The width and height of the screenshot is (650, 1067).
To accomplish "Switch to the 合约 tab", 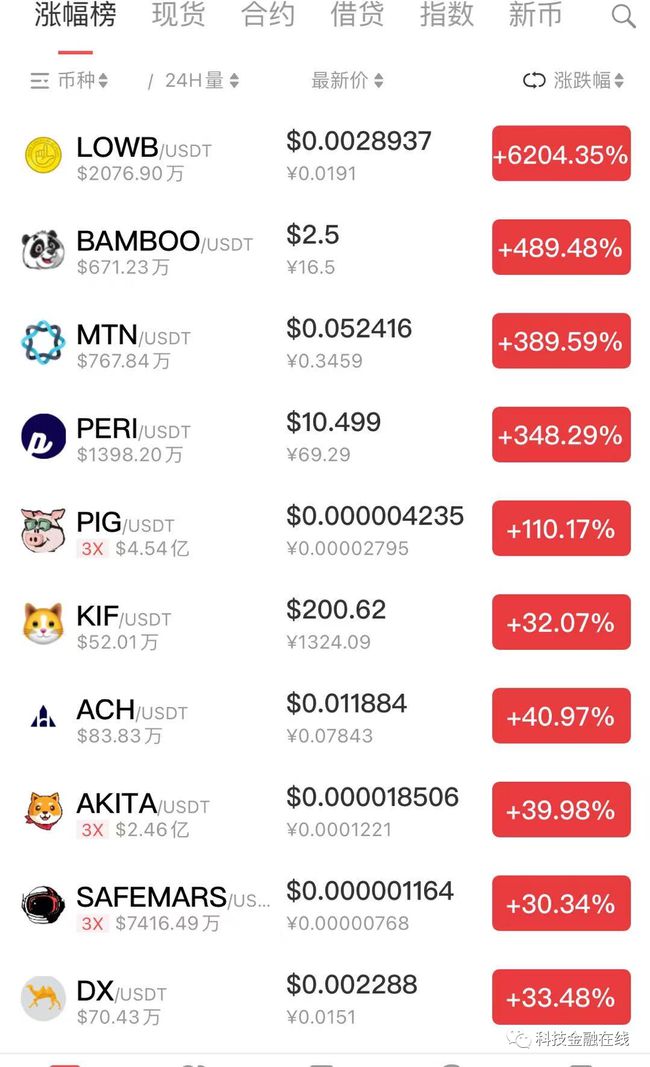I will [268, 15].
